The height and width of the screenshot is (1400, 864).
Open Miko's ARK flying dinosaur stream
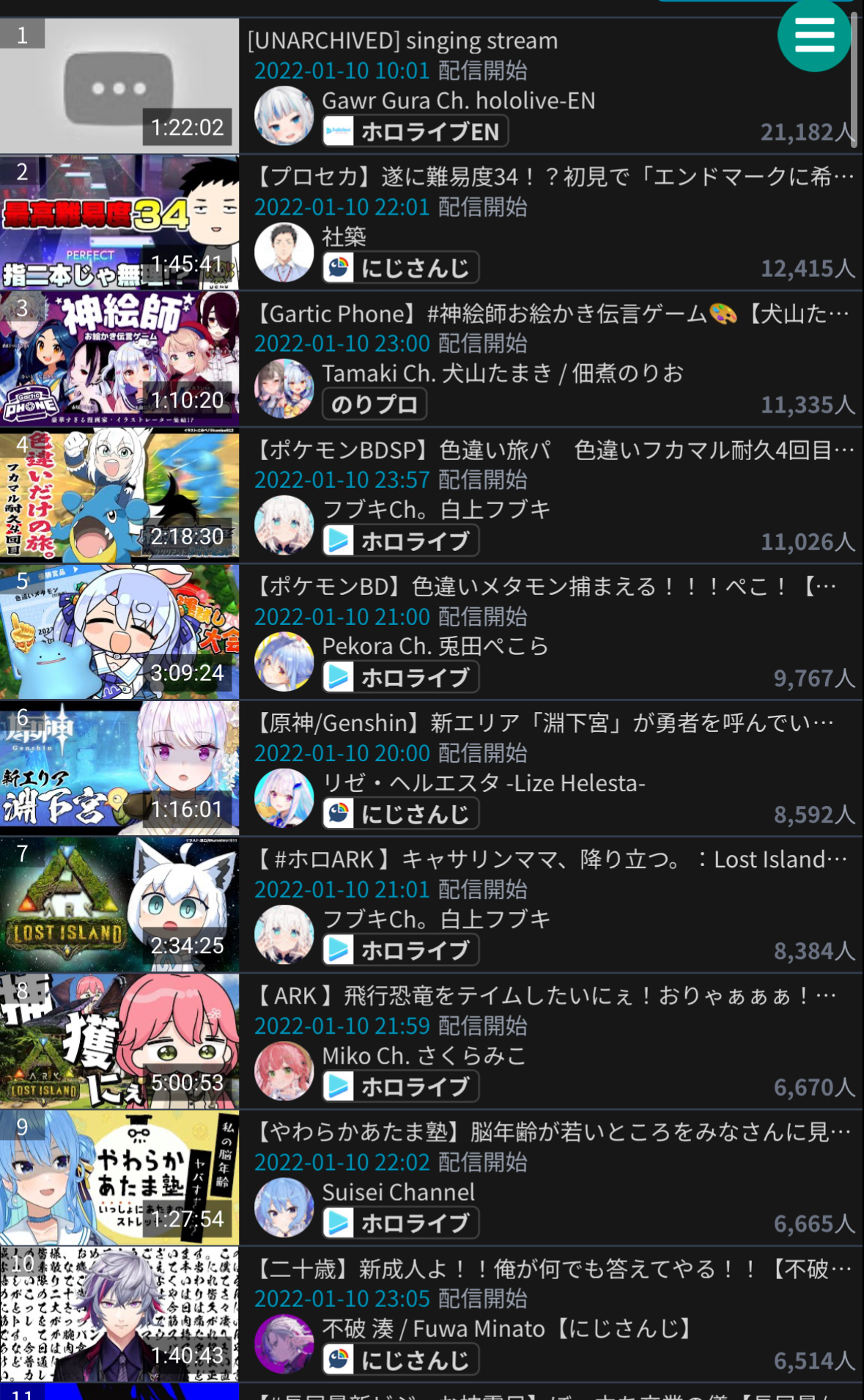pos(547,996)
